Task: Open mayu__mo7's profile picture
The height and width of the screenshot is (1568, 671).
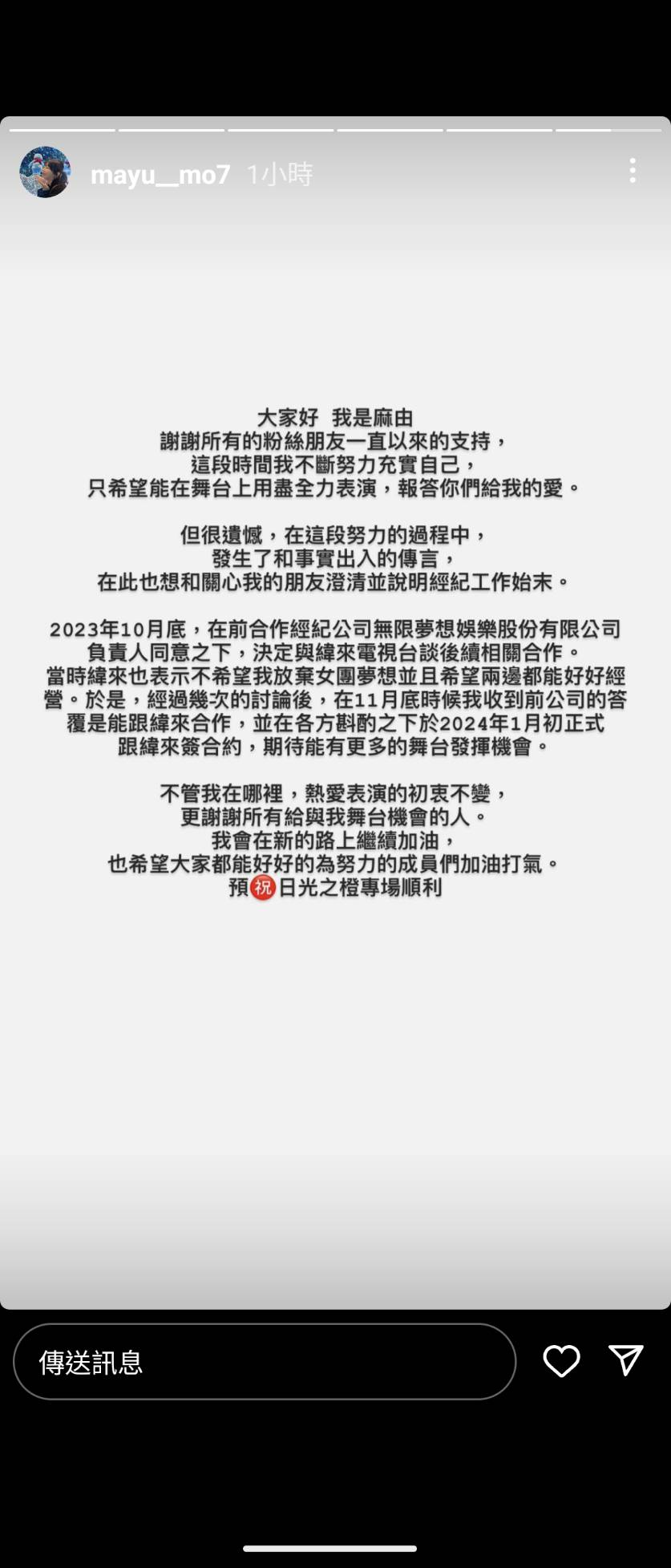Action: [45, 172]
